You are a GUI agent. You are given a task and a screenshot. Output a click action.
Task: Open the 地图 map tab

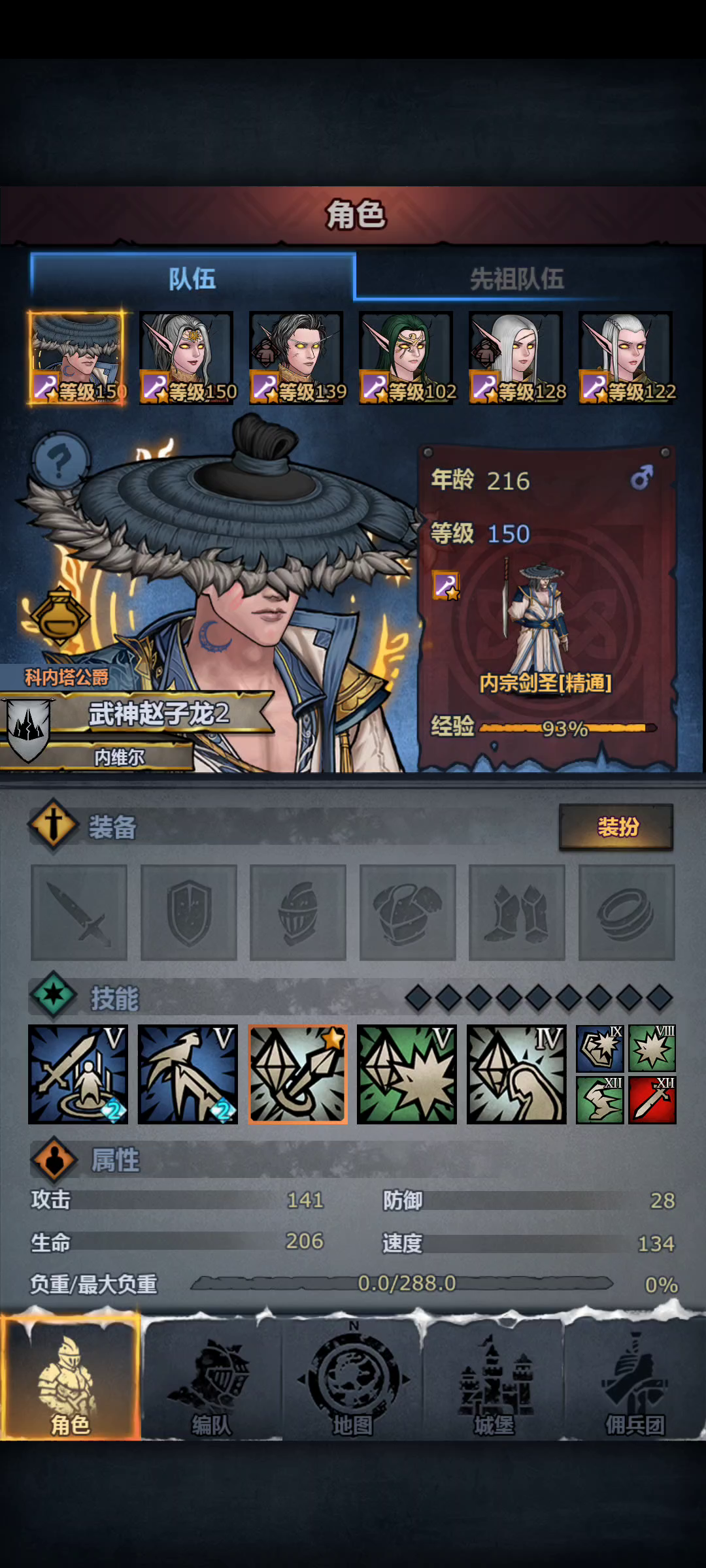click(x=353, y=1380)
